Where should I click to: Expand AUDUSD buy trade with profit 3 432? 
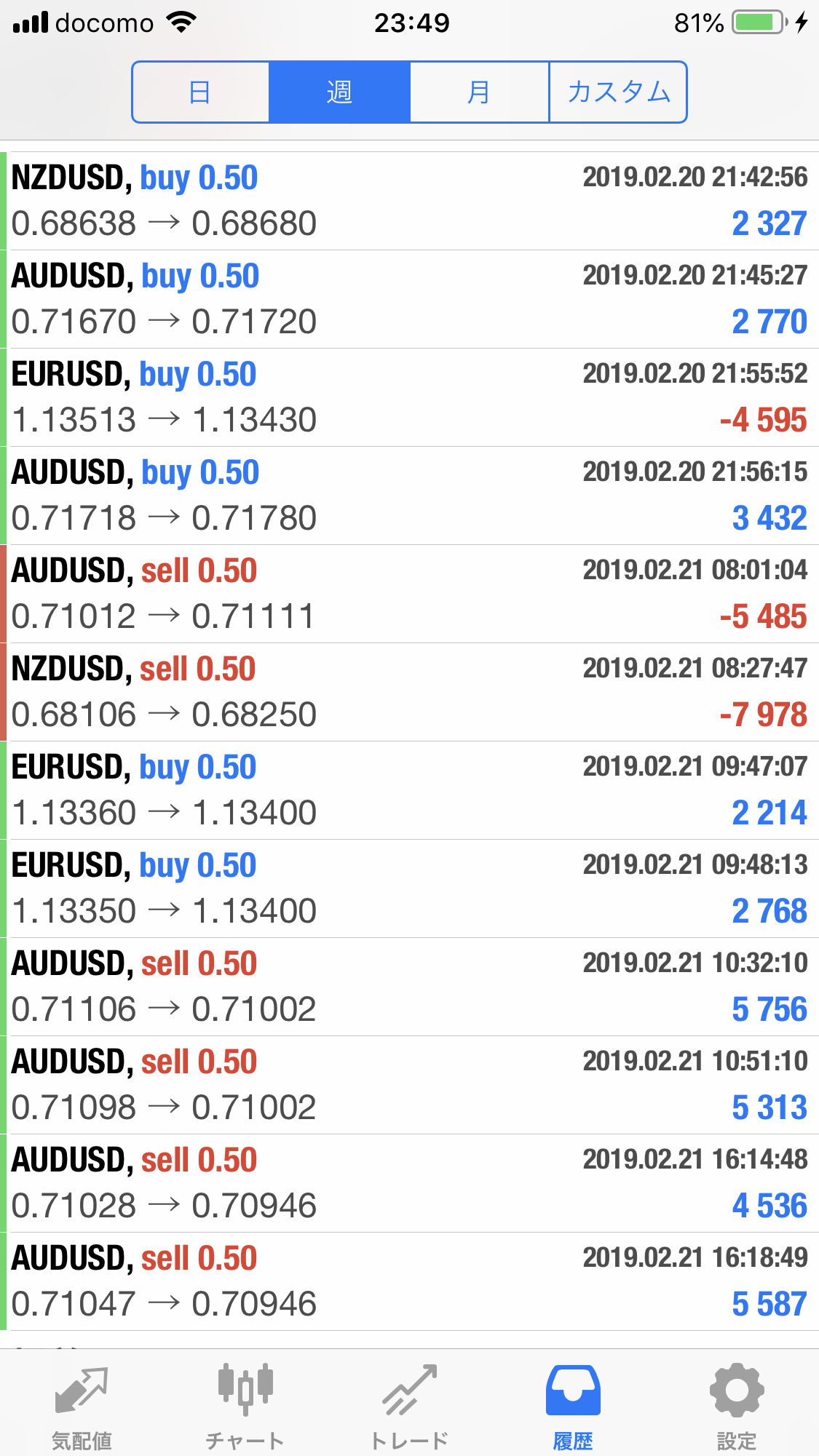(409, 496)
